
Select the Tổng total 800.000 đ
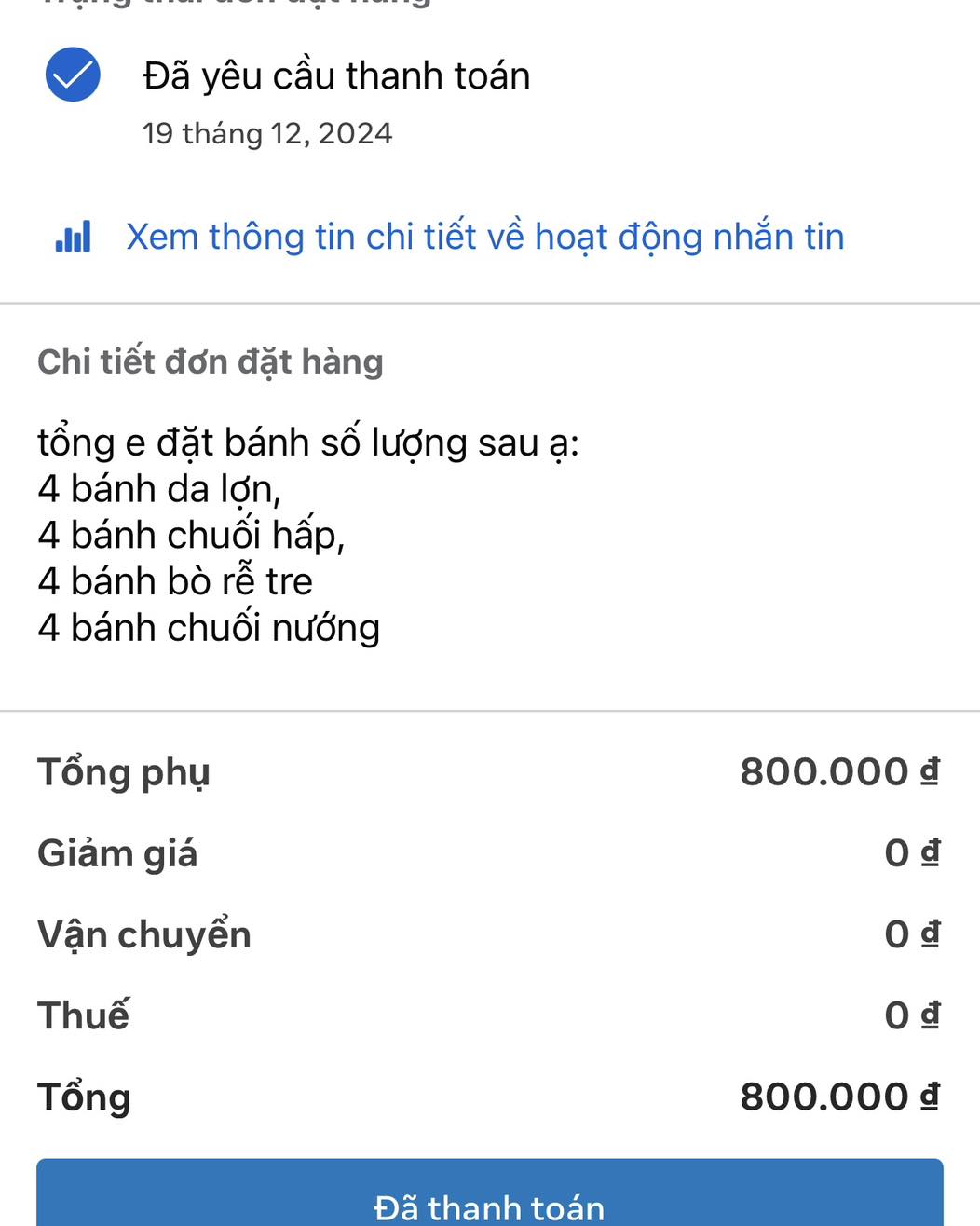[x=838, y=1096]
